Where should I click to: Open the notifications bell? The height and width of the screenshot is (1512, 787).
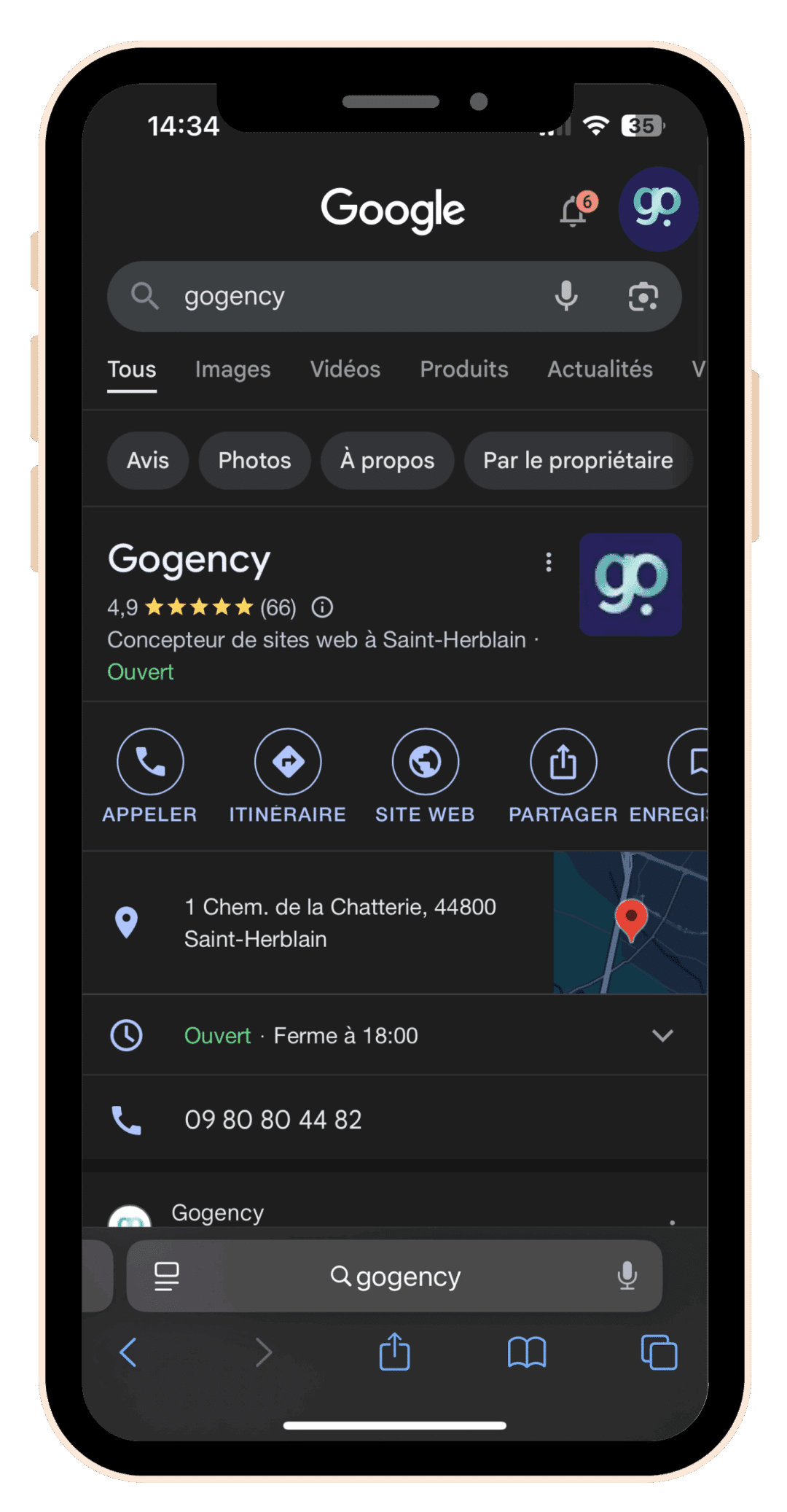[574, 211]
